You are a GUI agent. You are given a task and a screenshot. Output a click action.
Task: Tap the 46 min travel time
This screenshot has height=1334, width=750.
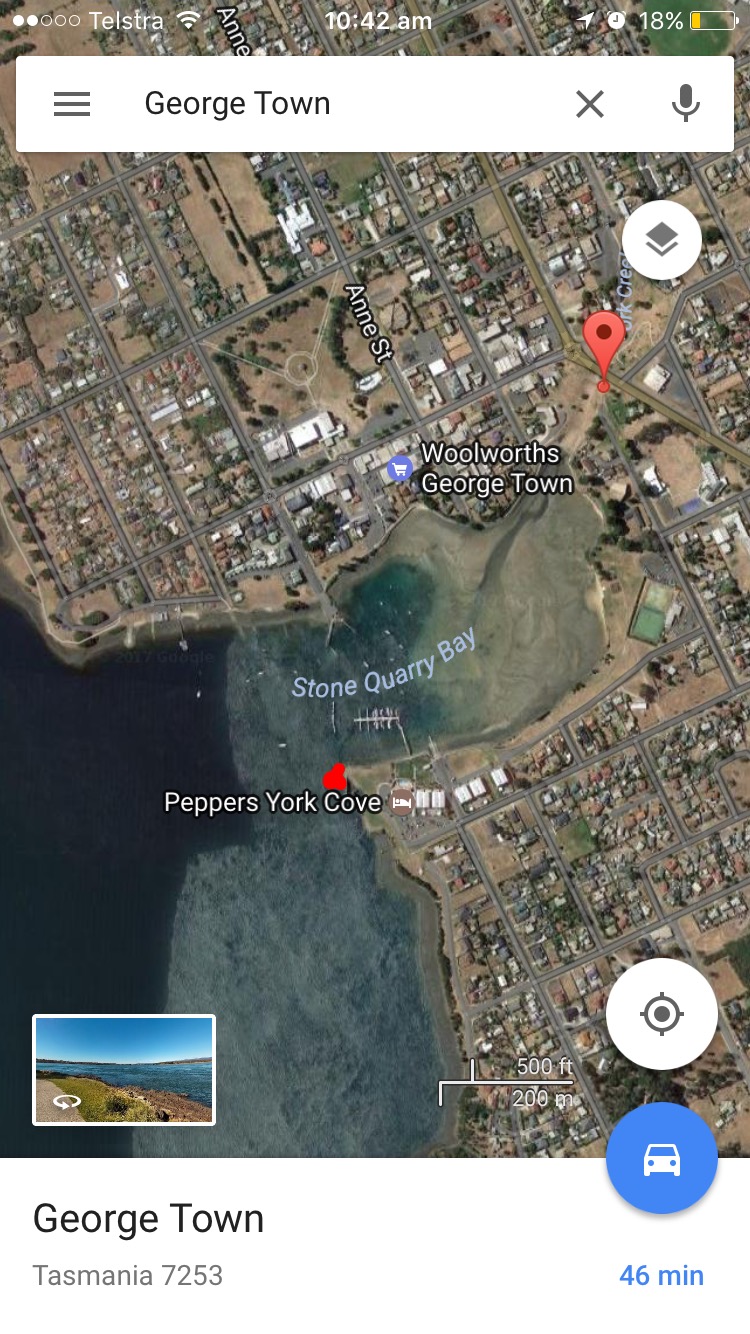[x=661, y=1275]
